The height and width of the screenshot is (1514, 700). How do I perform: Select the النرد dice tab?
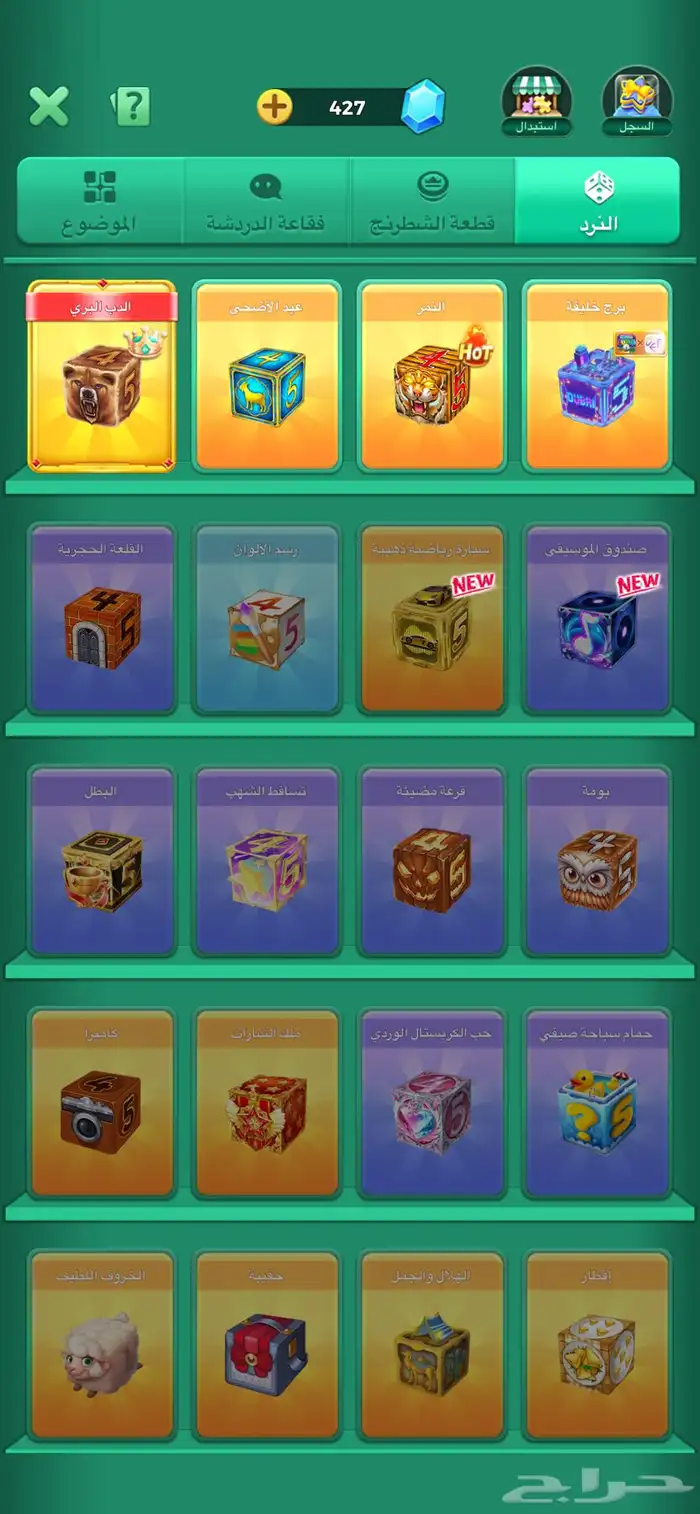tap(598, 201)
